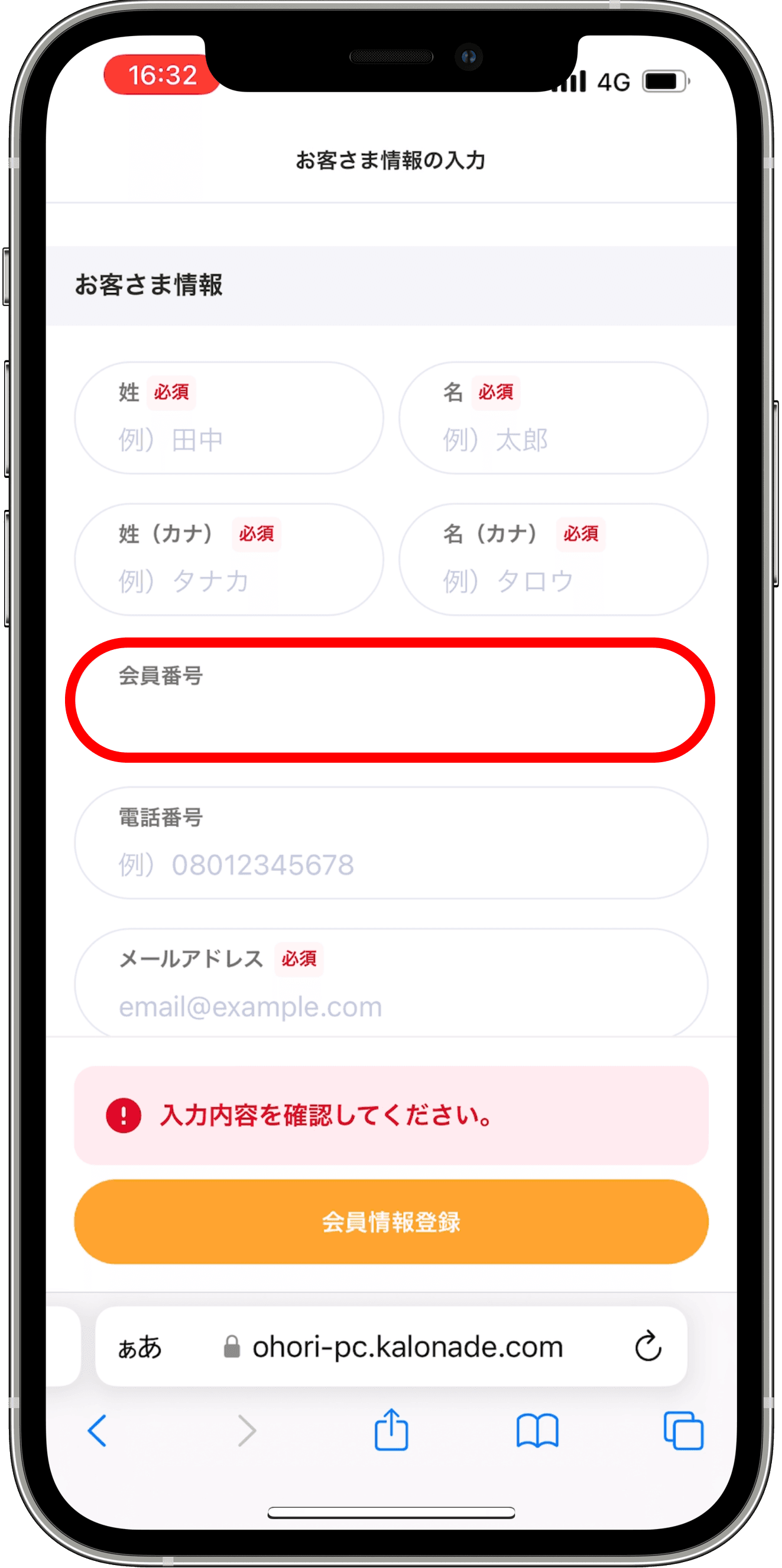Enter the メールアドレス email field

tap(390, 1006)
